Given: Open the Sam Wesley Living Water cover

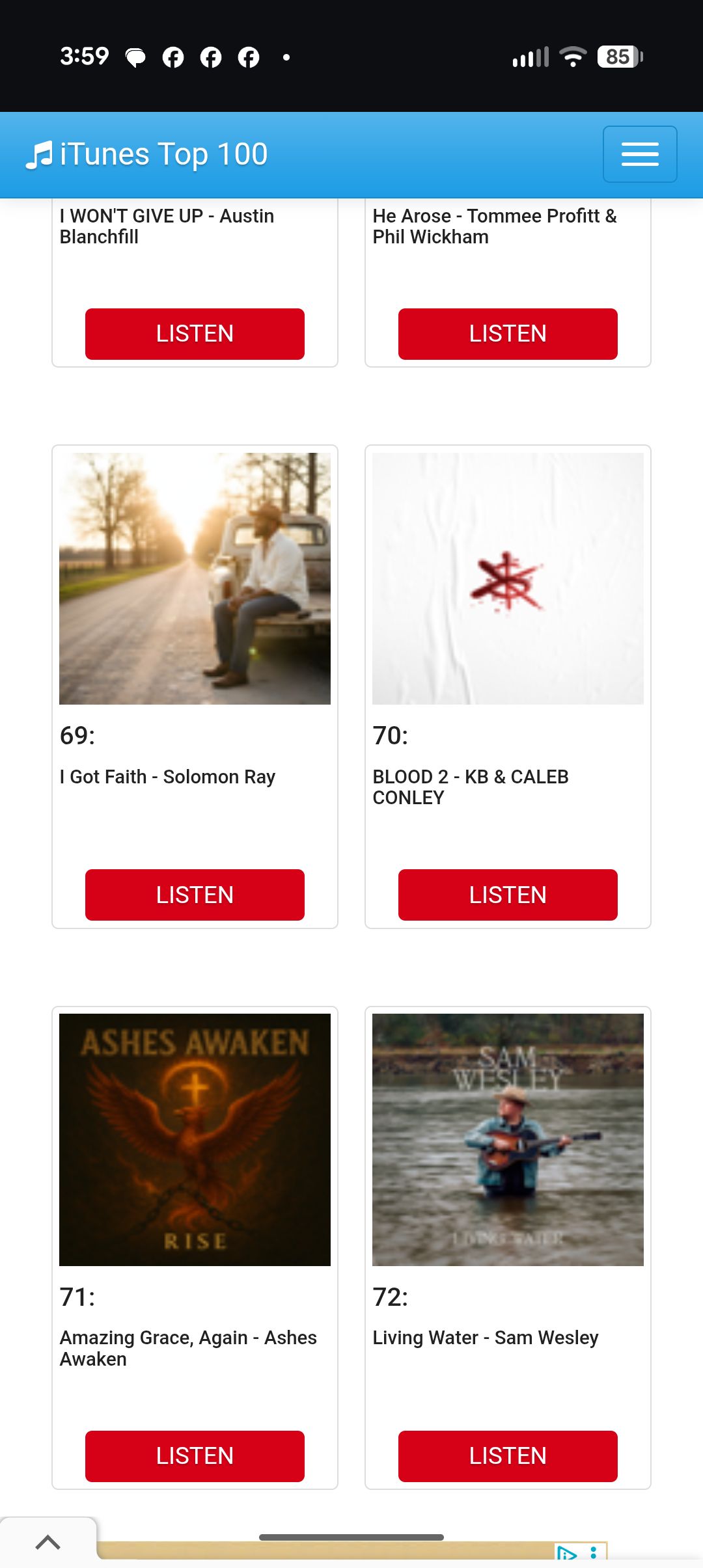Looking at the screenshot, I should coord(508,1139).
